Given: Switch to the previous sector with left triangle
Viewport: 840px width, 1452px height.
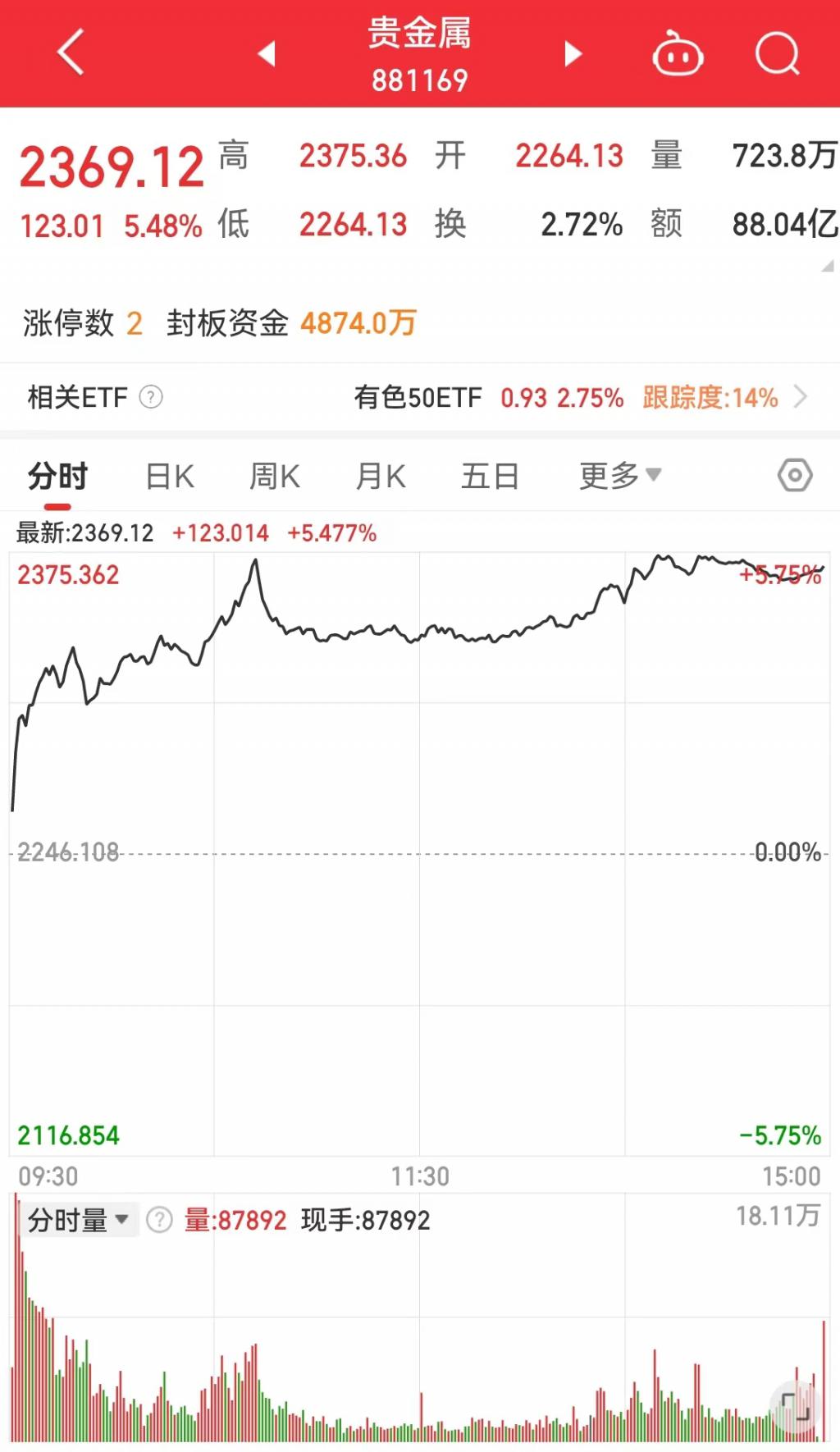Looking at the screenshot, I should pyautogui.click(x=267, y=54).
